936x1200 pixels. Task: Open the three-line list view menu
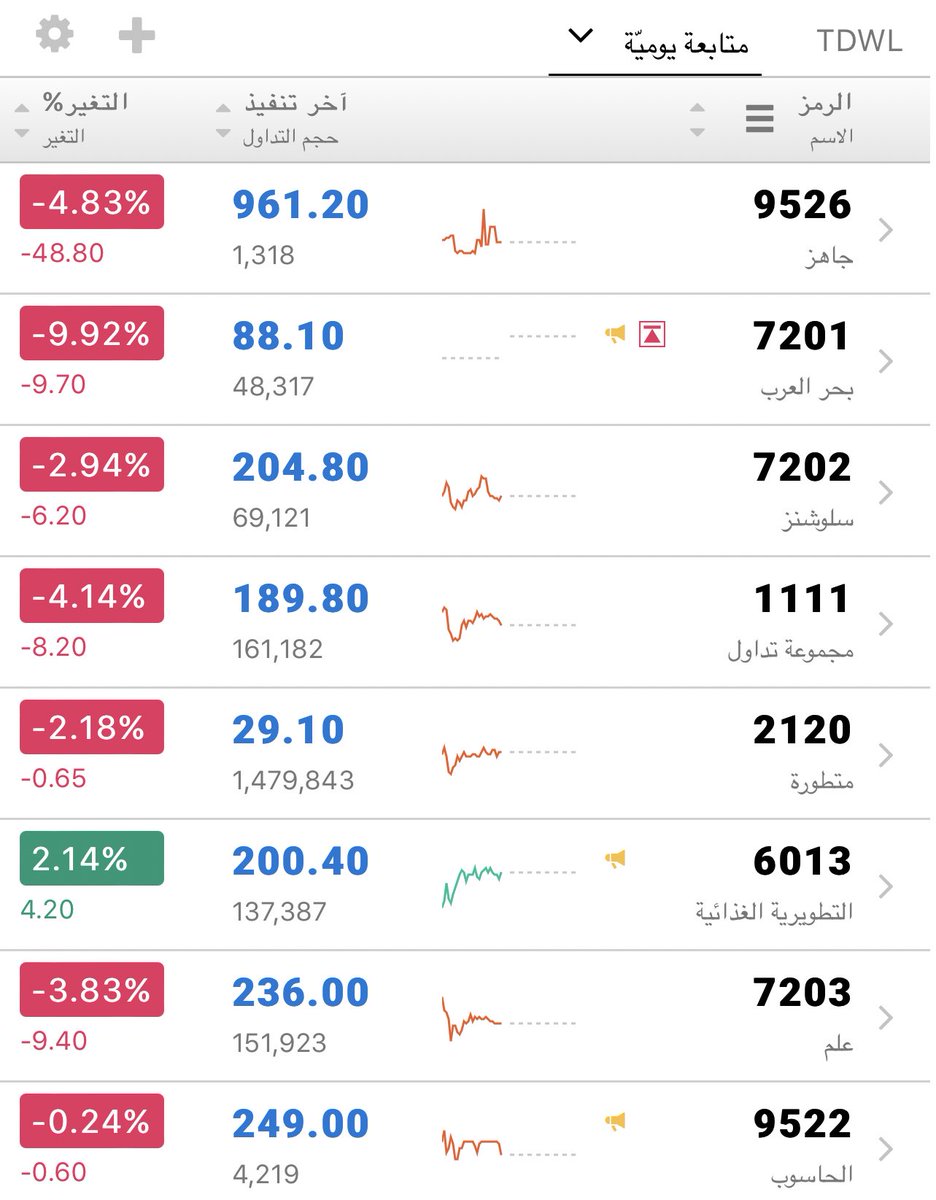759,119
